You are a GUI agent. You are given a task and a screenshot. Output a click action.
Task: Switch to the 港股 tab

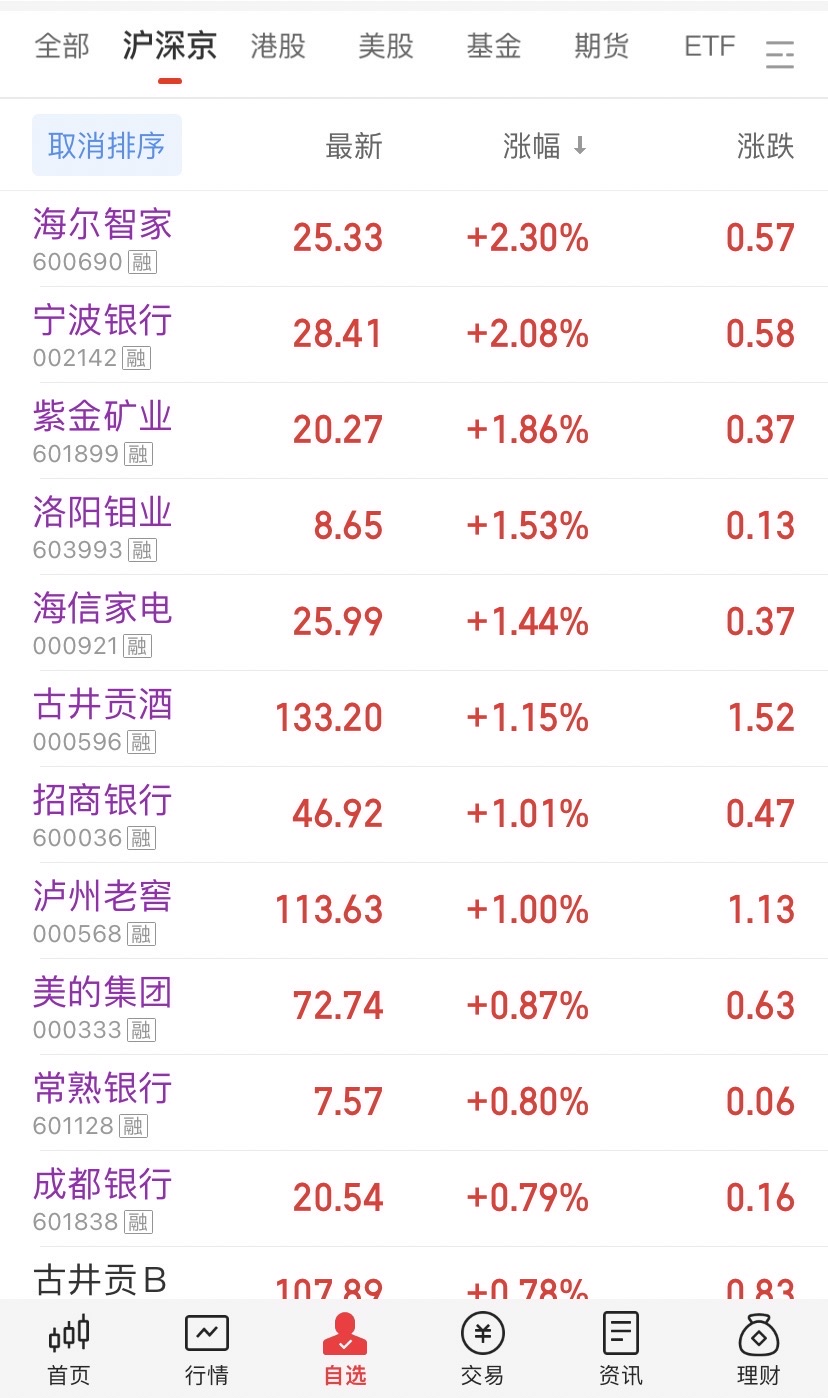point(278,46)
